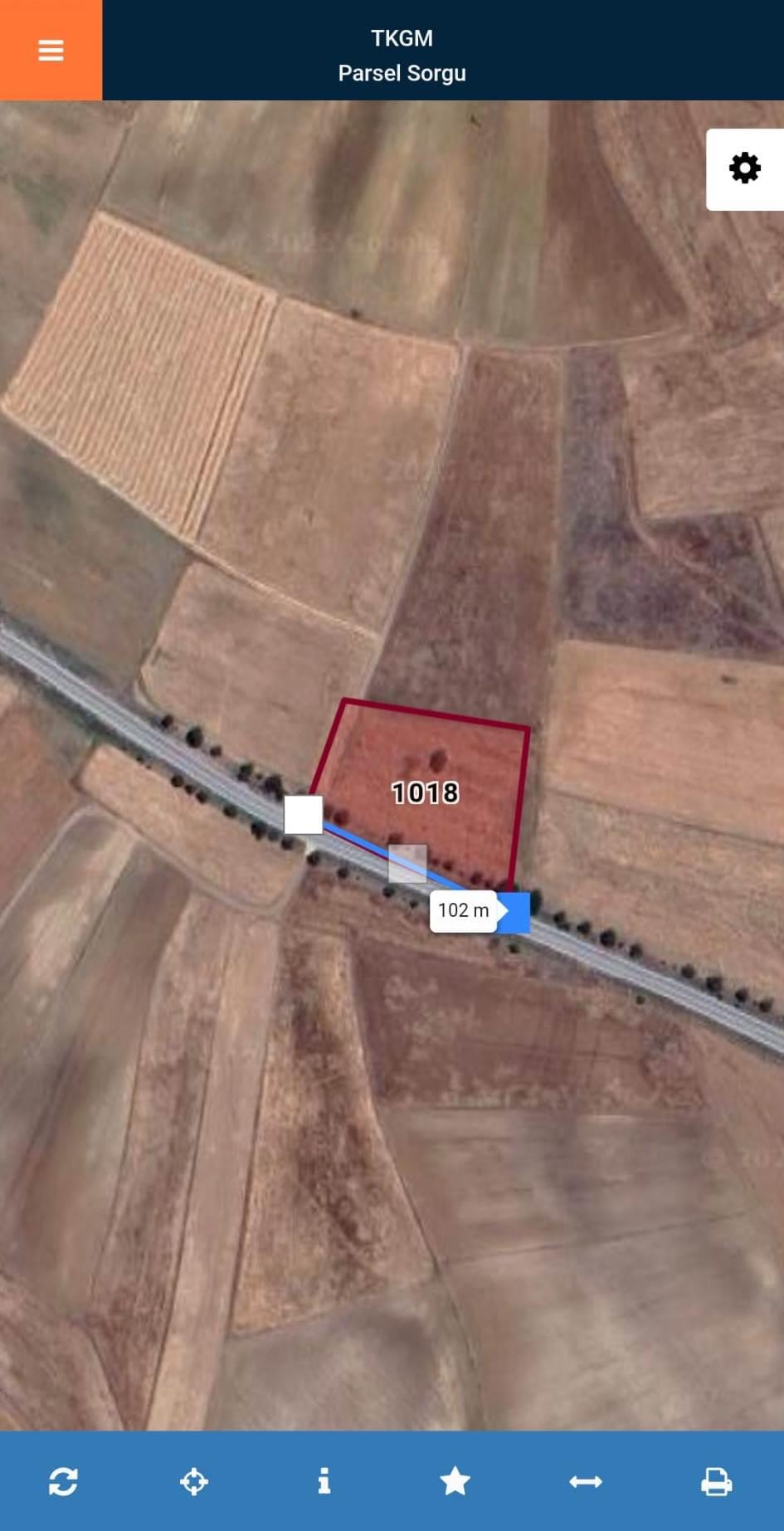Select parcel 1018 on the map
The image size is (784, 1531).
click(425, 792)
